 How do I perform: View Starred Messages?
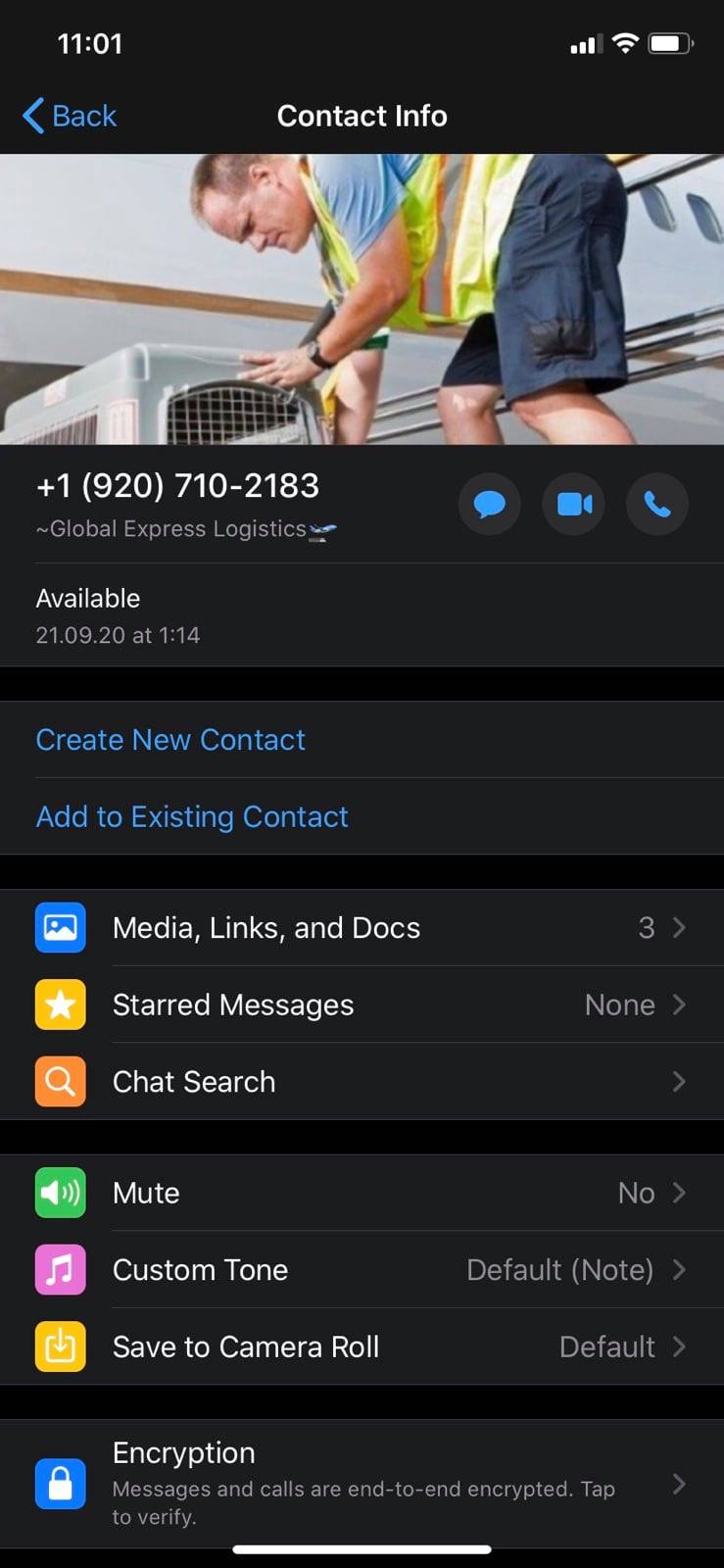362,1004
